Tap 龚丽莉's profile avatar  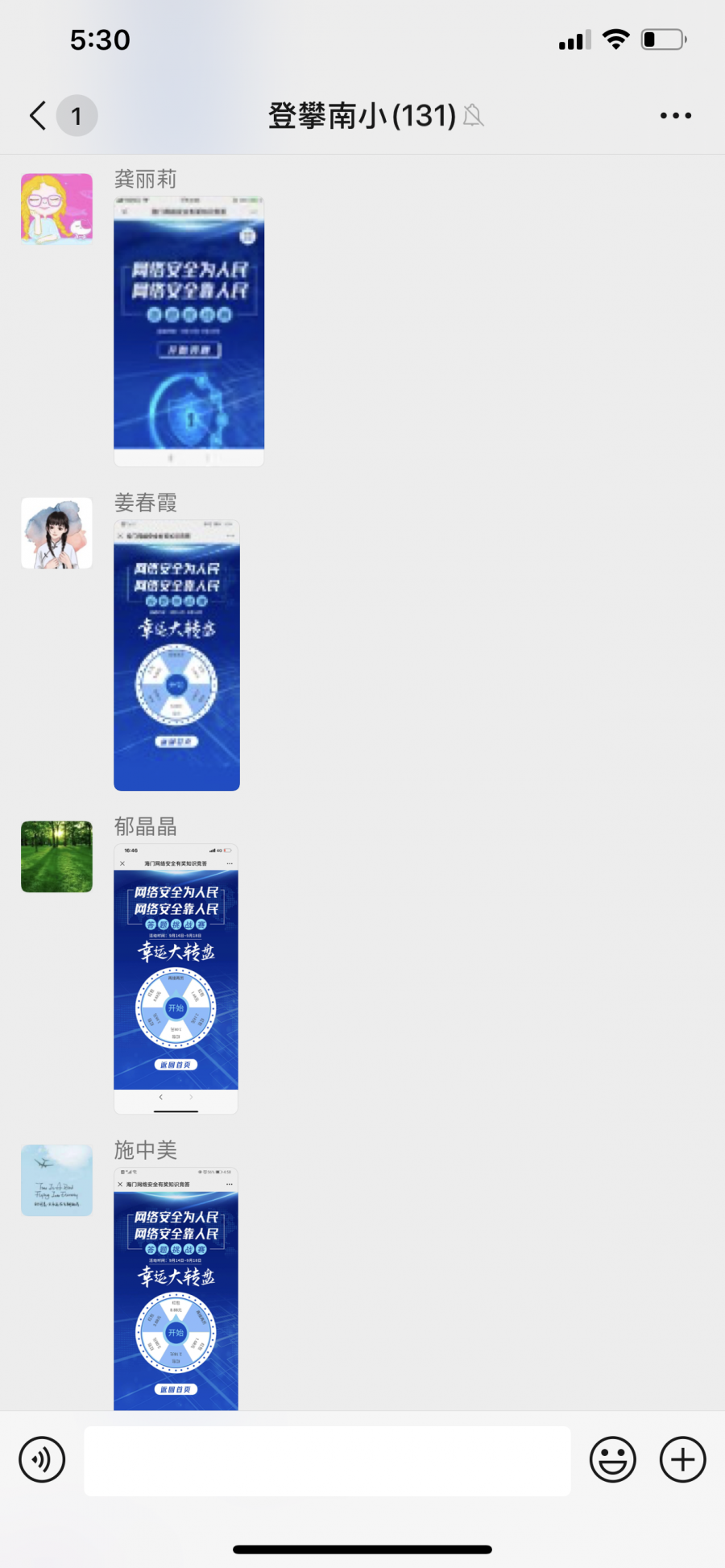(56, 209)
